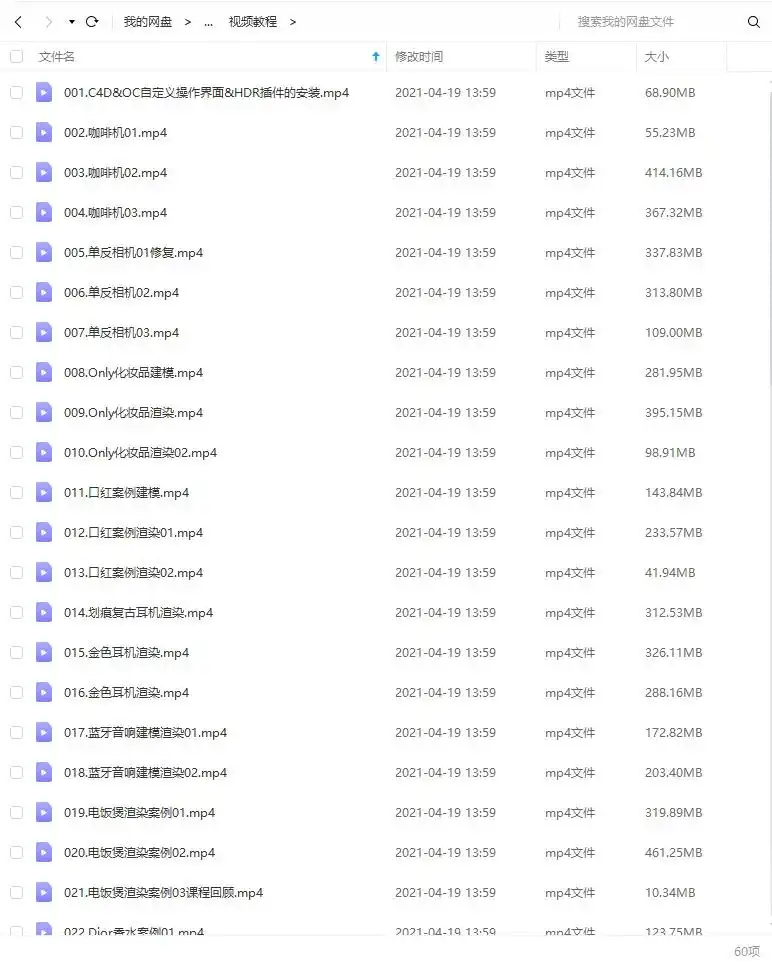
Task: Sort files by 修改时间 column
Action: click(x=419, y=57)
